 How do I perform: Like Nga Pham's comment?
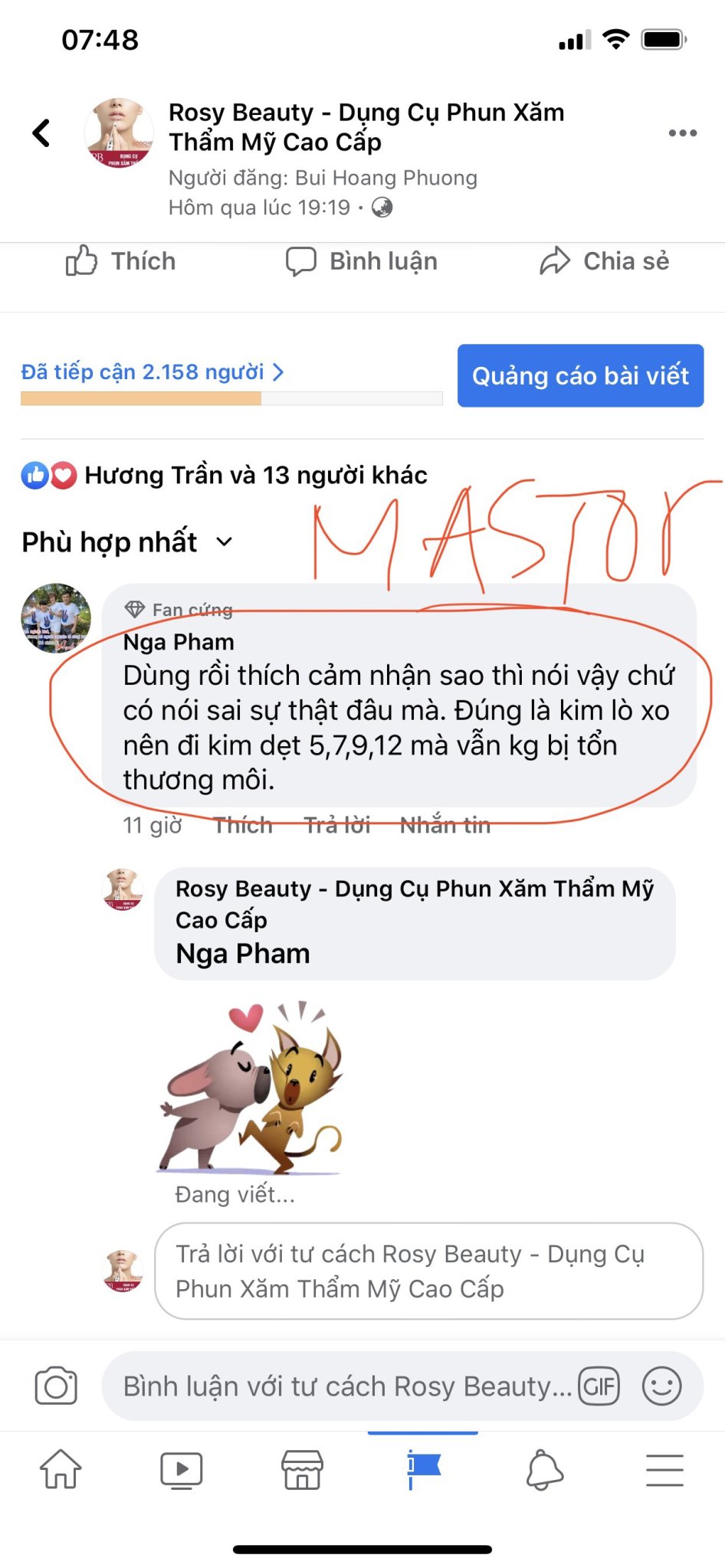pos(243,825)
